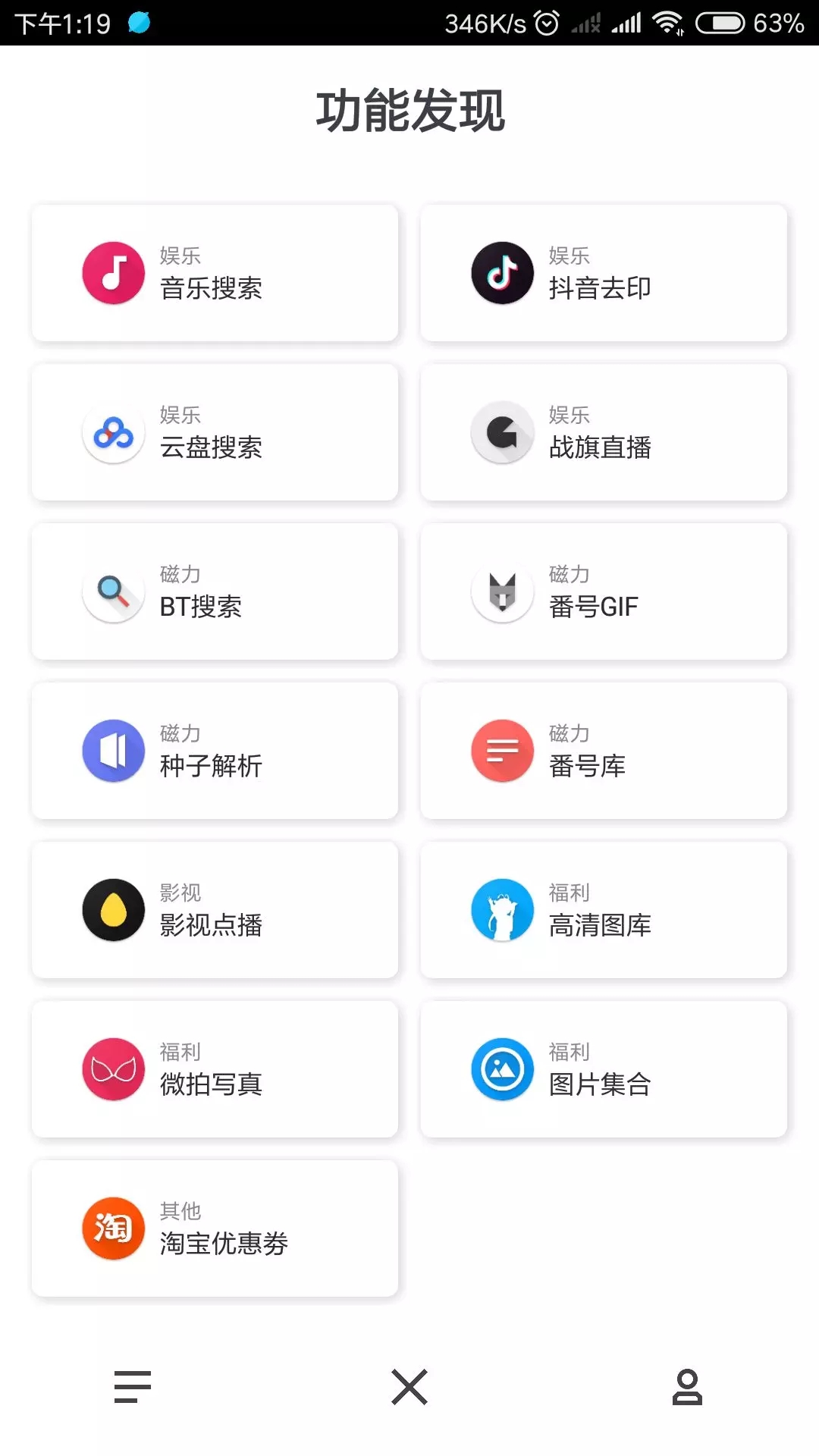The image size is (819, 1456).
Task: Launch the BT搜索 feature
Action: (215, 591)
